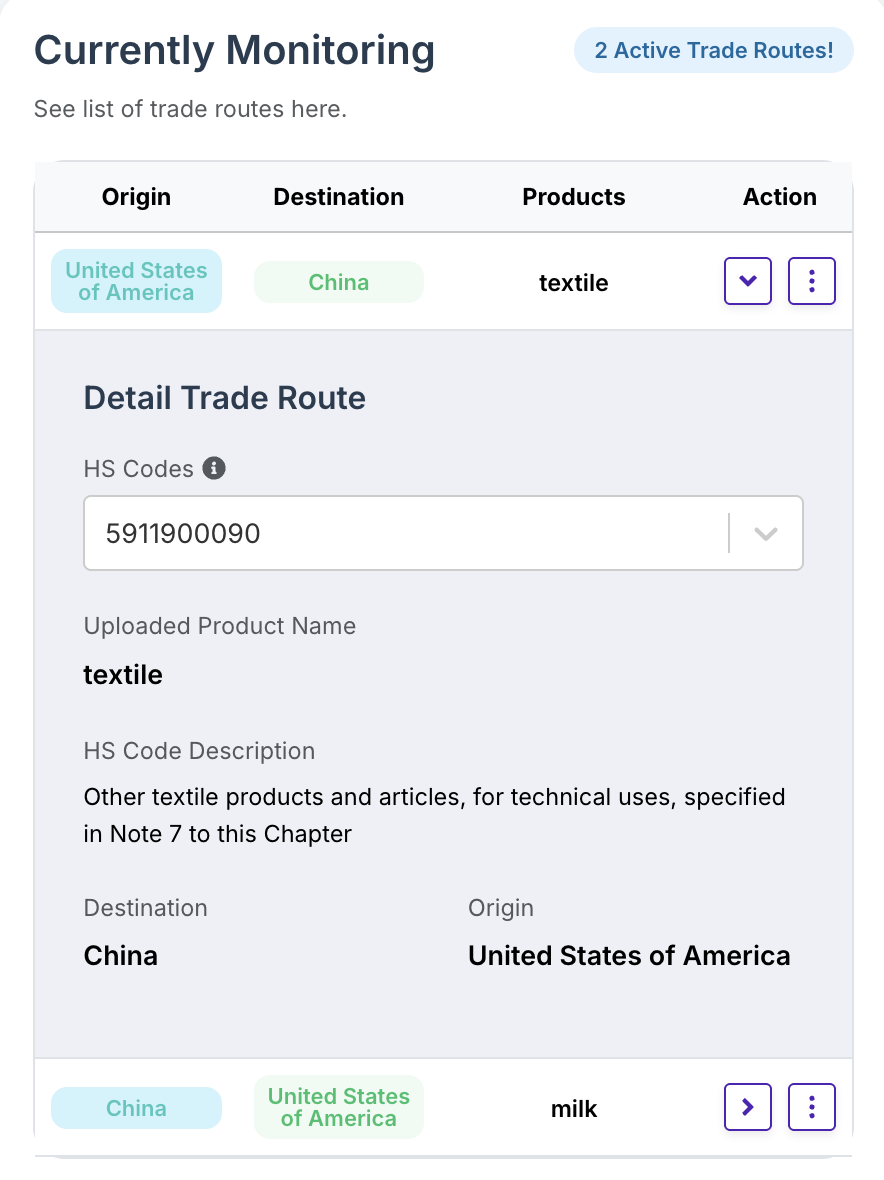The width and height of the screenshot is (884, 1180).
Task: Tap the 2 Active Trade Routes badge
Action: tap(713, 51)
